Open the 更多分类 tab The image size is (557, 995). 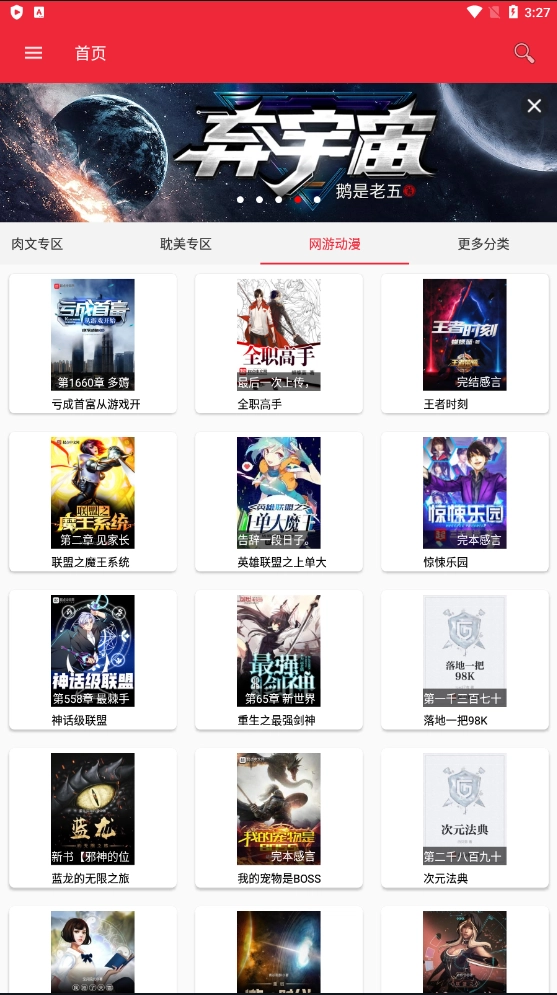(x=483, y=244)
